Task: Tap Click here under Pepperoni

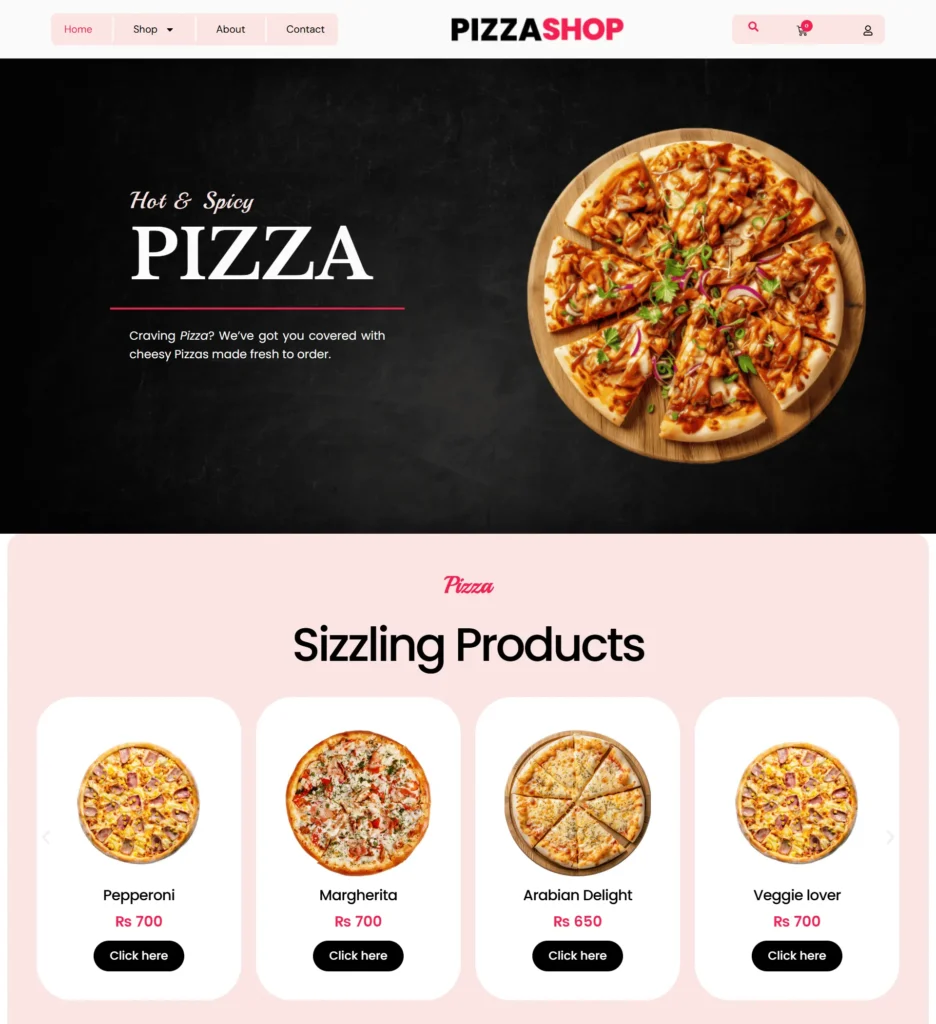Action: [139, 955]
